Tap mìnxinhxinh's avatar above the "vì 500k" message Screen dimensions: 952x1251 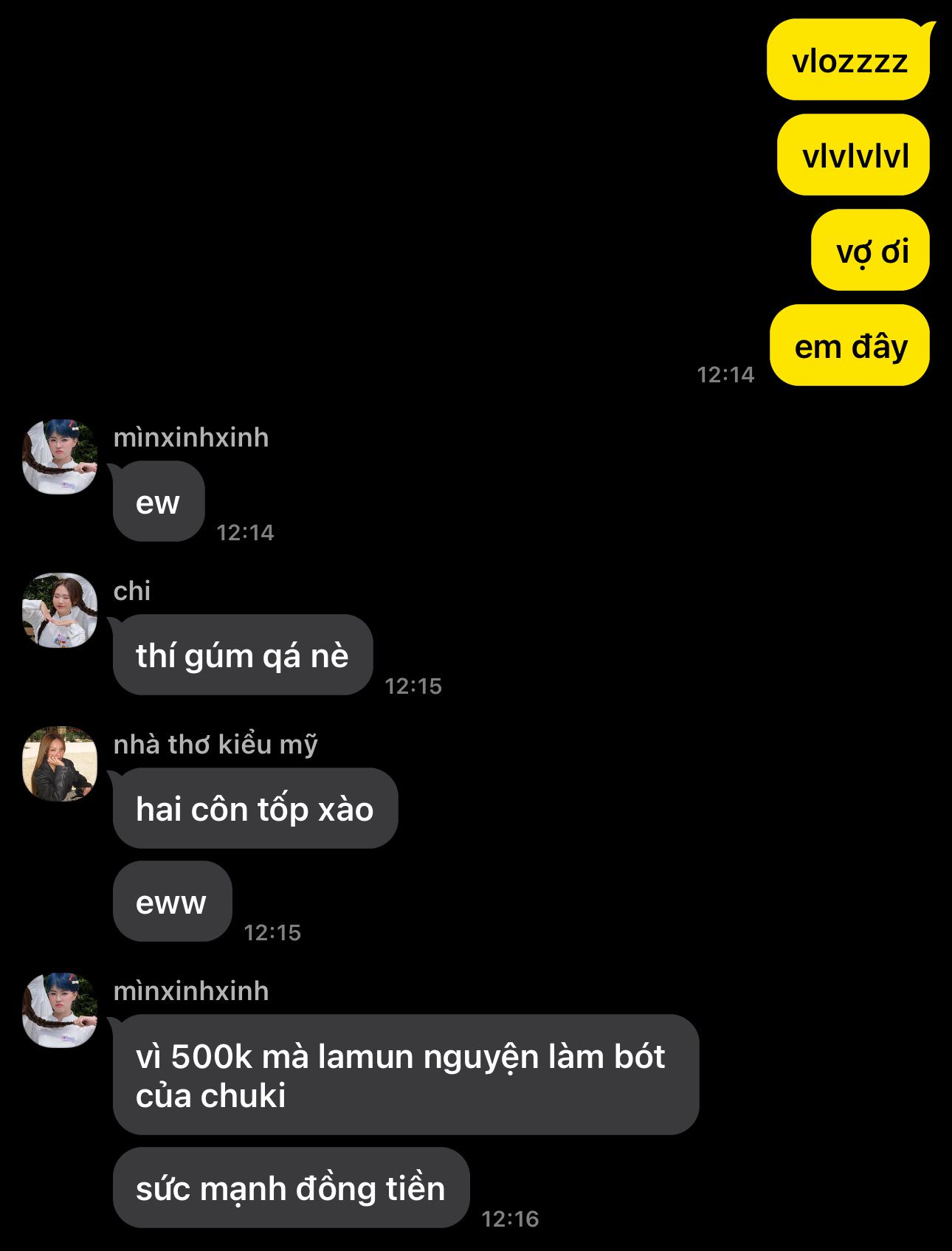pyautogui.click(x=60, y=1010)
